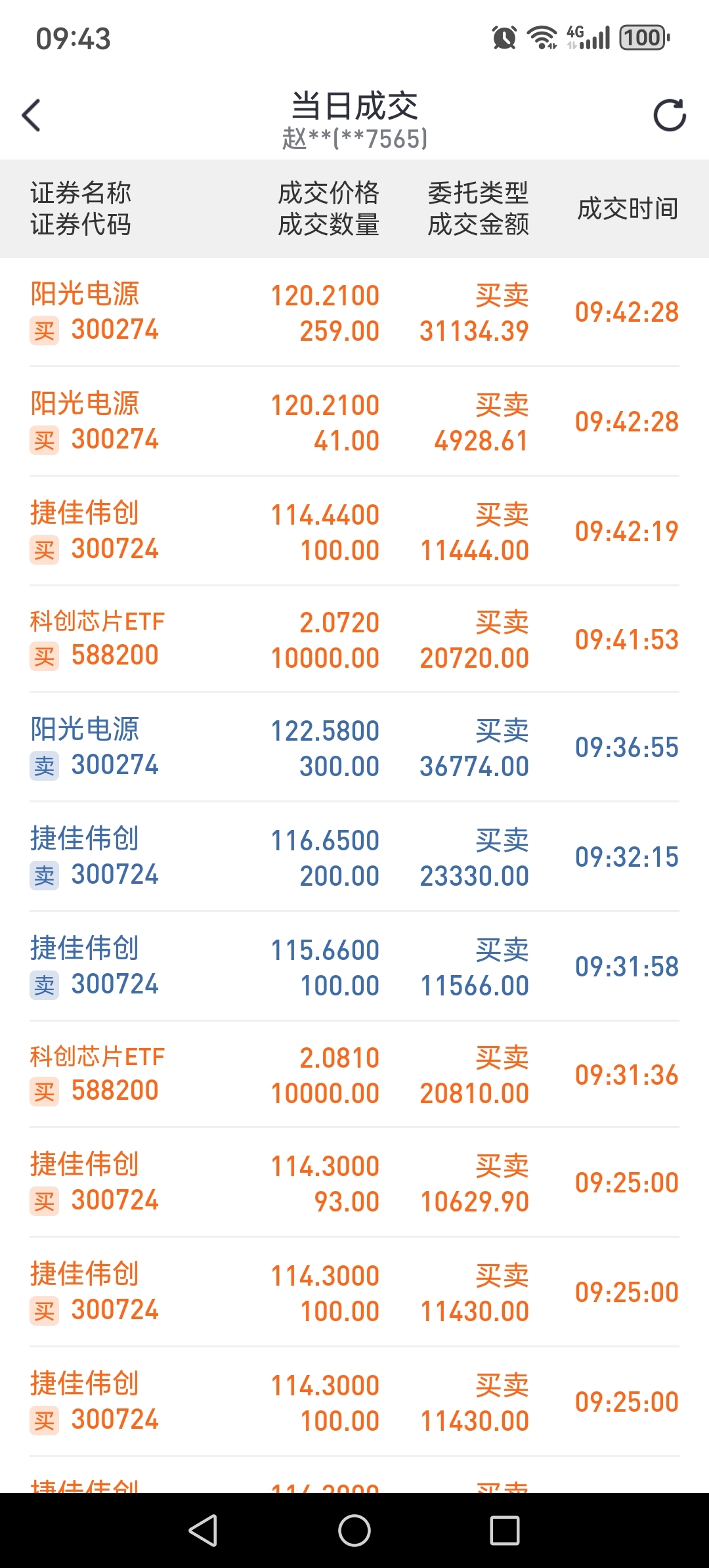View the 捷佳伟创 buy trade at 09:42:19

[x=354, y=531]
